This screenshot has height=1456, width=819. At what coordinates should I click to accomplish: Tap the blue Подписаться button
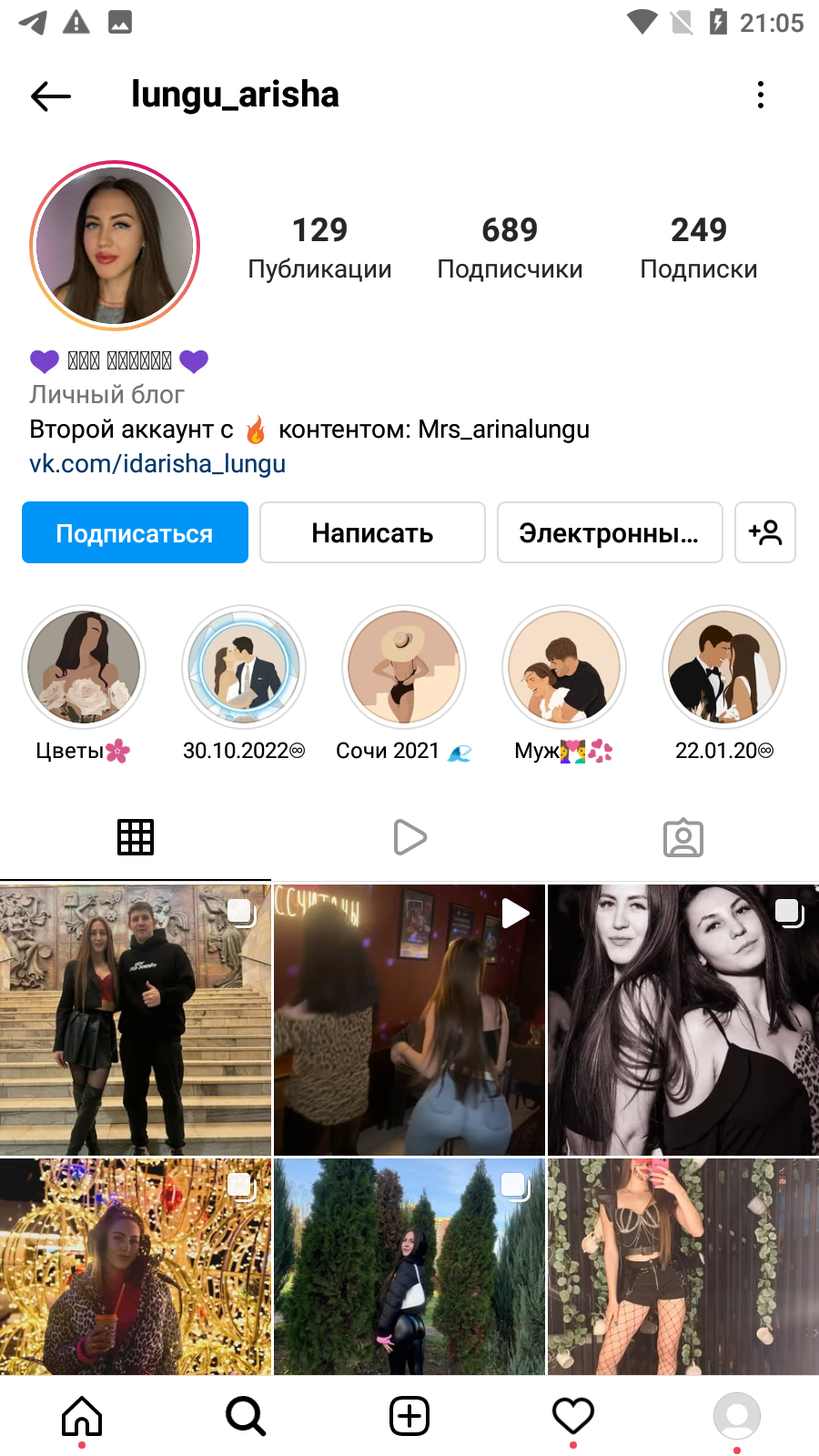135,532
